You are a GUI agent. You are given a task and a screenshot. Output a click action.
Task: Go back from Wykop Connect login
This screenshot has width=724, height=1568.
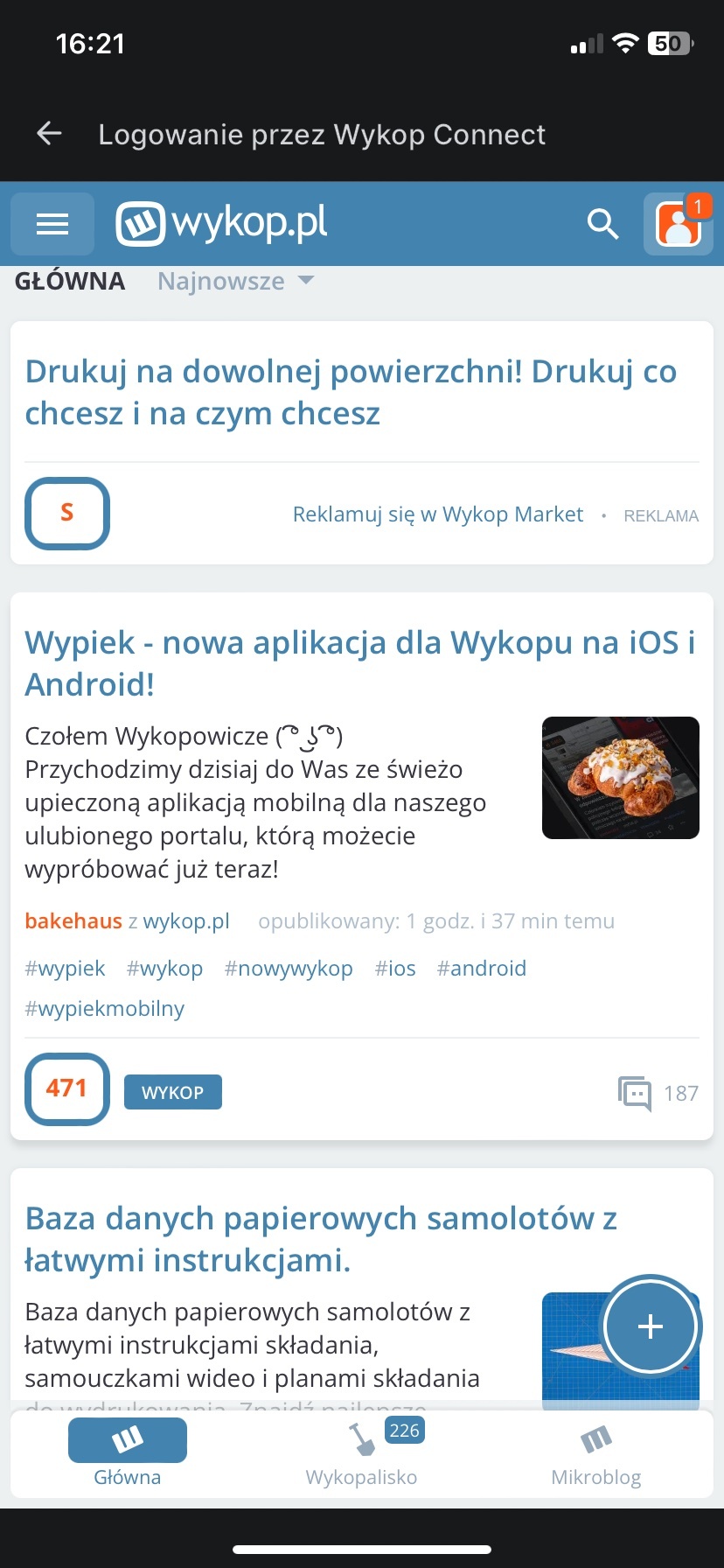pos(50,134)
